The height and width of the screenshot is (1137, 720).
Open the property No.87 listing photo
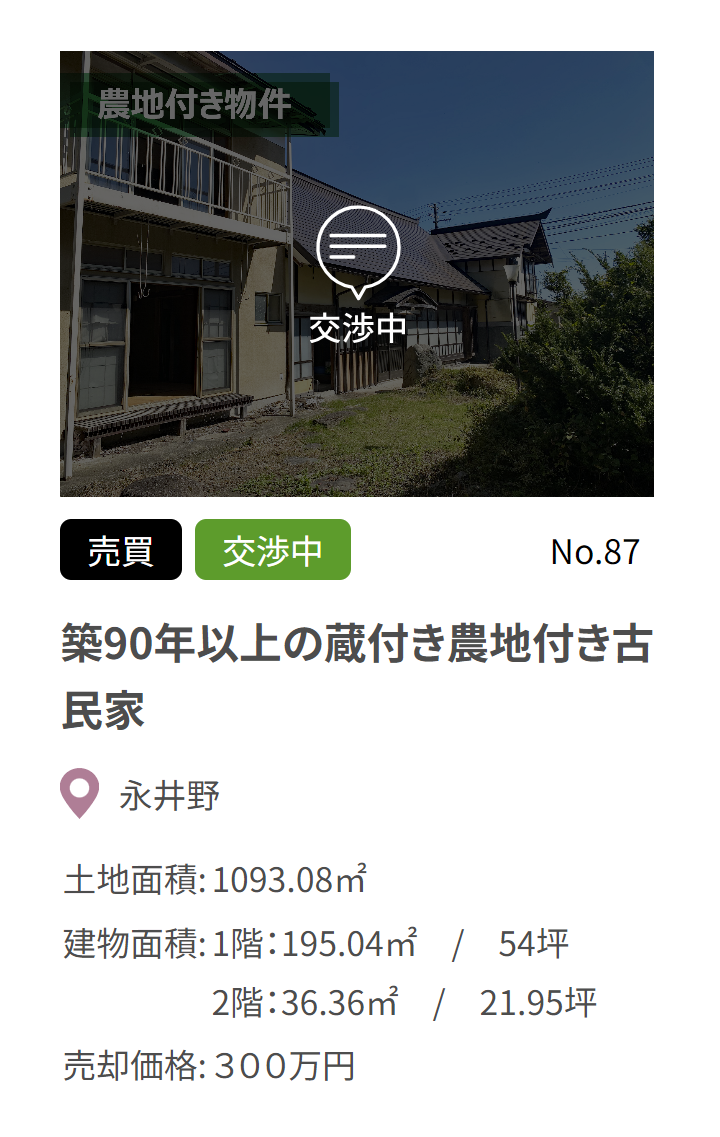(x=356, y=274)
